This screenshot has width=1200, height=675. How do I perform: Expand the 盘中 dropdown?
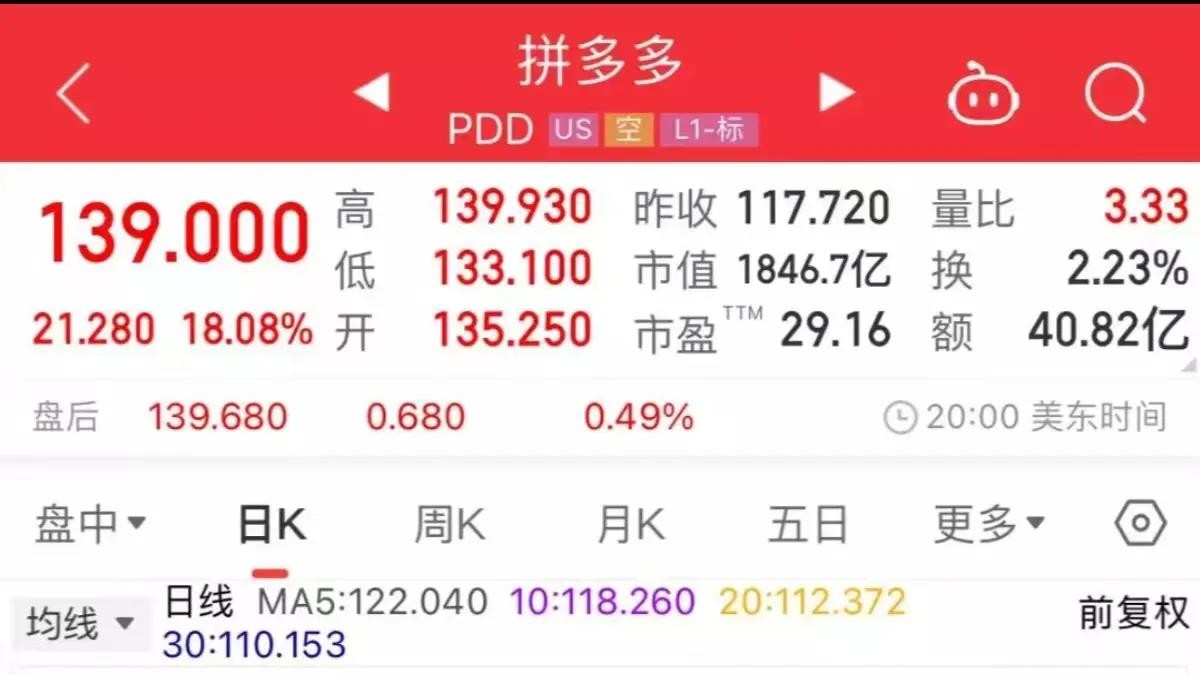click(x=90, y=524)
